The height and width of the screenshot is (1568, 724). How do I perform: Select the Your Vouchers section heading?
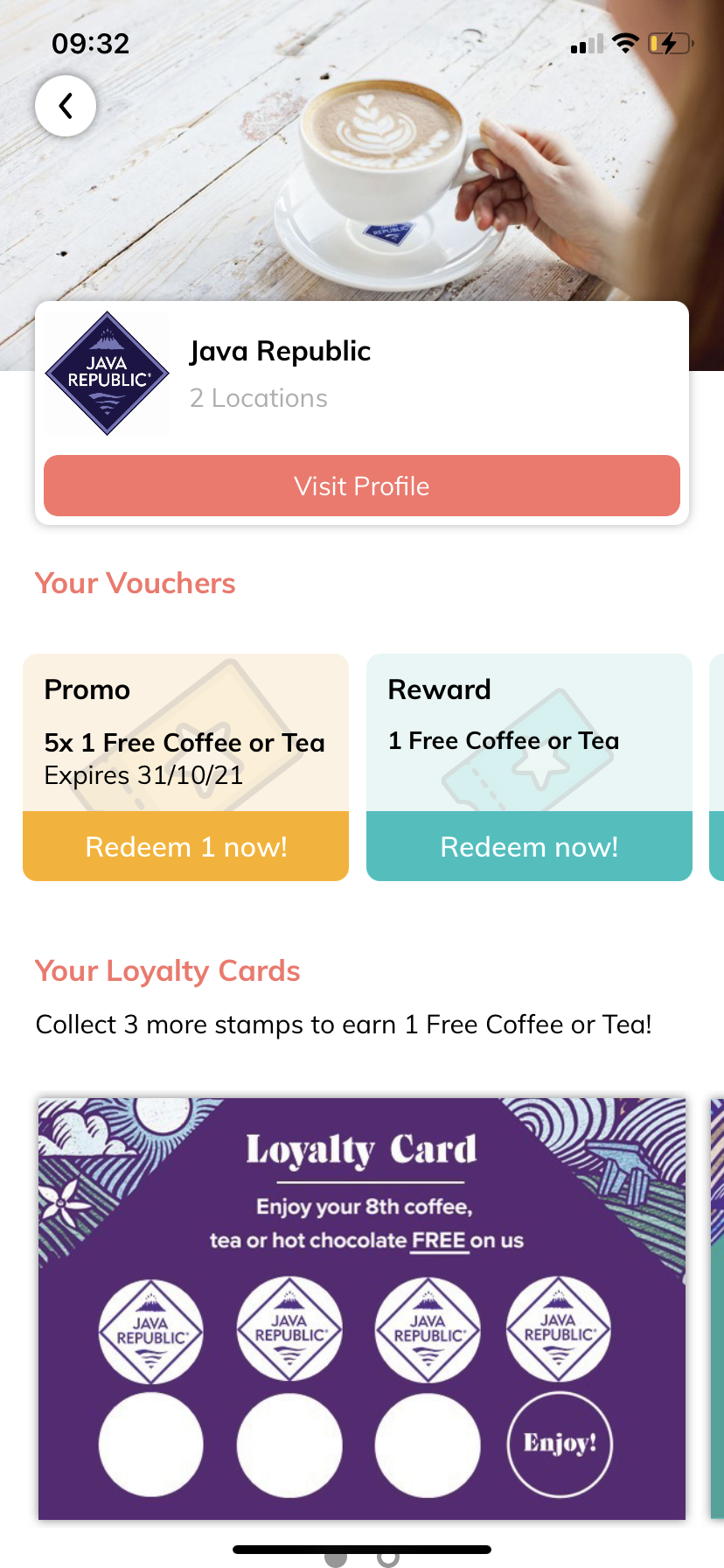135,583
